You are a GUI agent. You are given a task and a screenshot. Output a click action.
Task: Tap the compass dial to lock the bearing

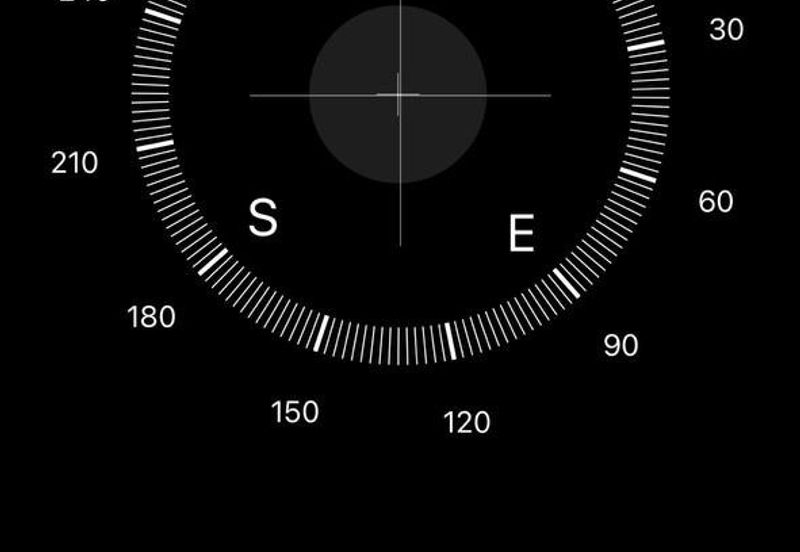(399, 96)
